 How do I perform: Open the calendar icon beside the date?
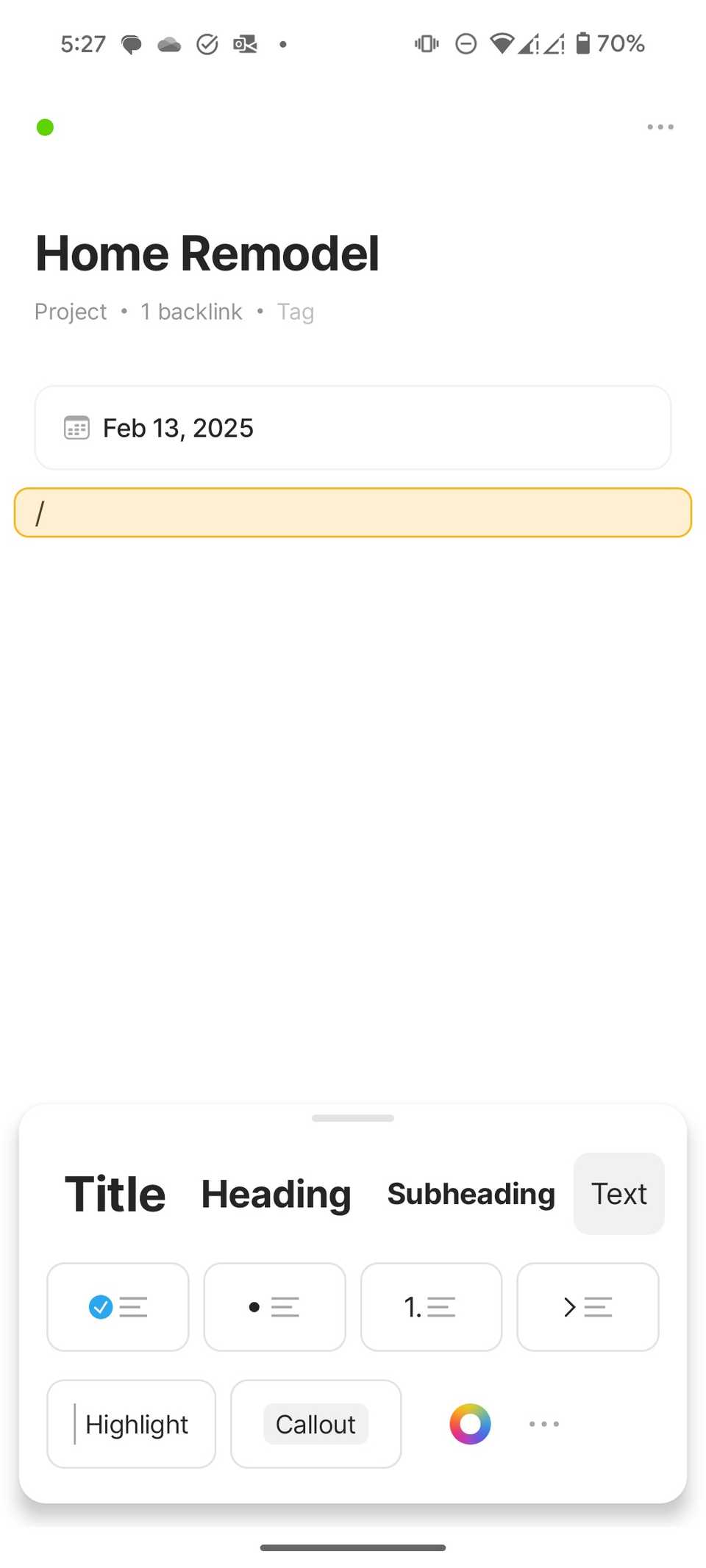click(x=76, y=427)
